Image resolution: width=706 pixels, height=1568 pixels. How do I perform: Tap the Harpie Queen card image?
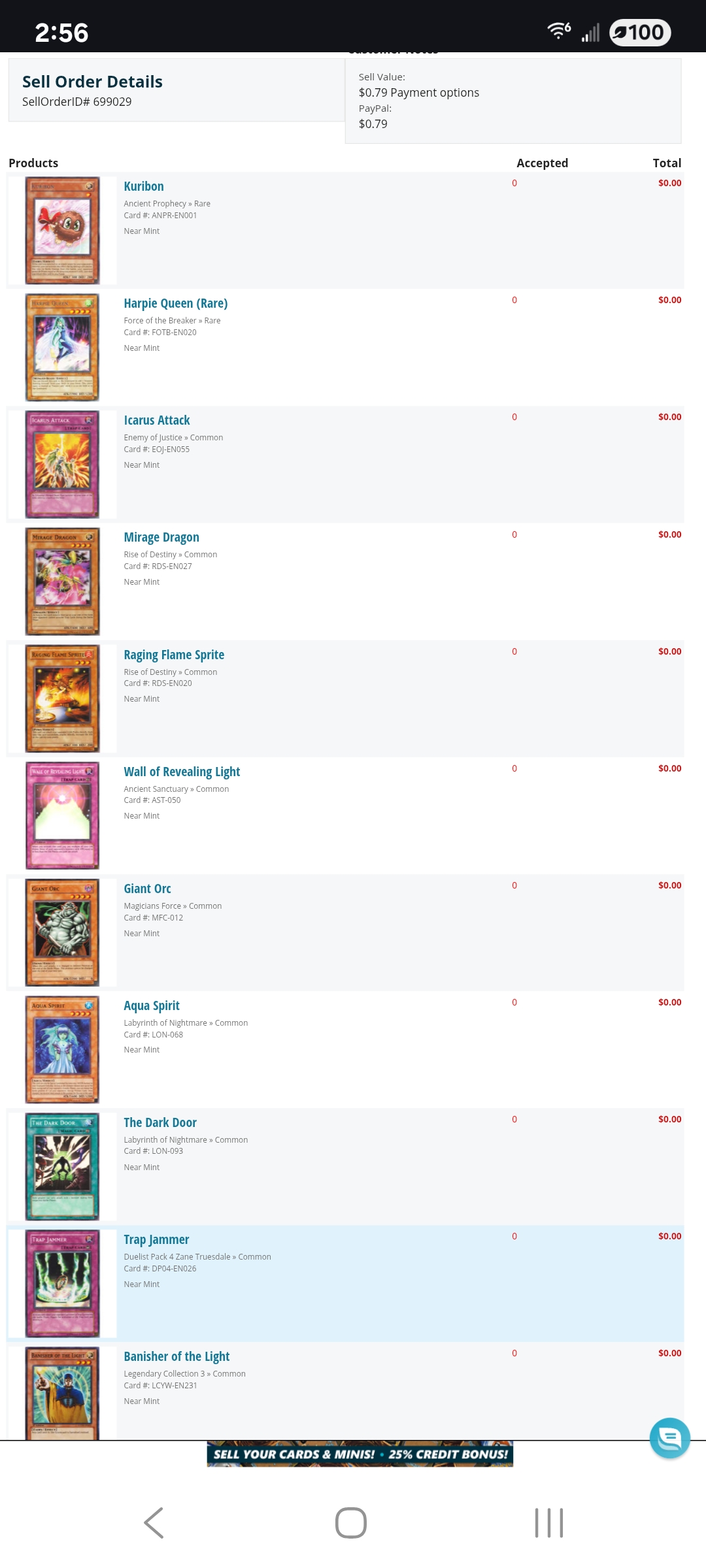pos(63,347)
